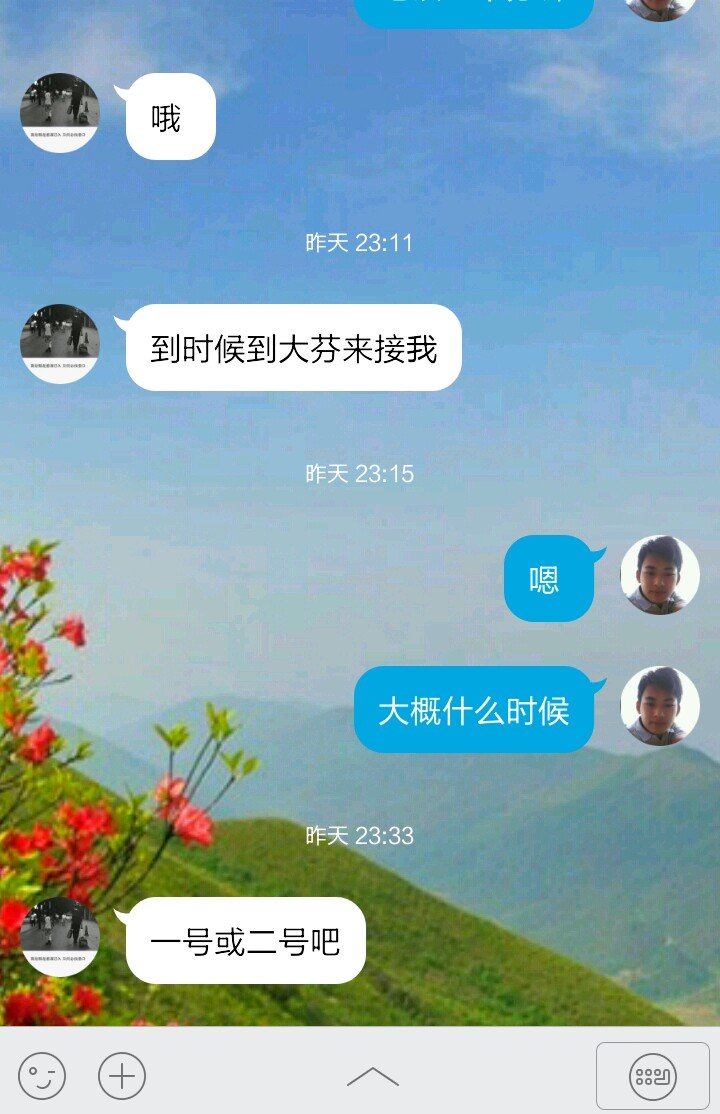
Task: Open the plus attachment menu
Action: click(122, 1077)
